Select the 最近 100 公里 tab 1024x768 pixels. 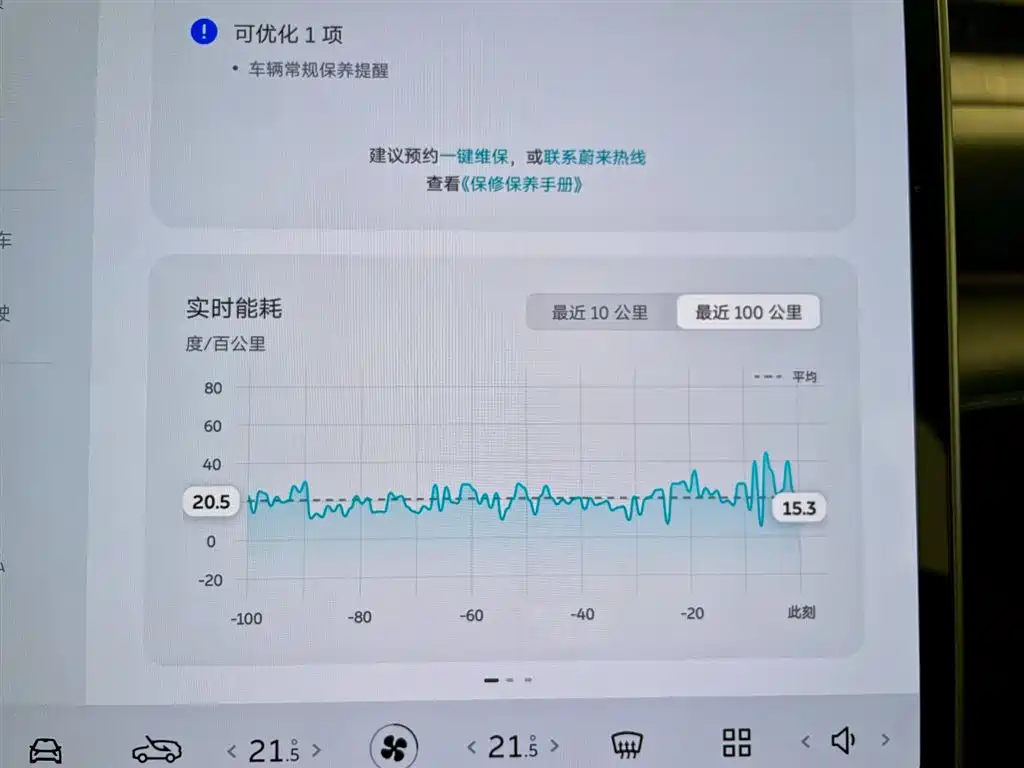pyautogui.click(x=748, y=312)
